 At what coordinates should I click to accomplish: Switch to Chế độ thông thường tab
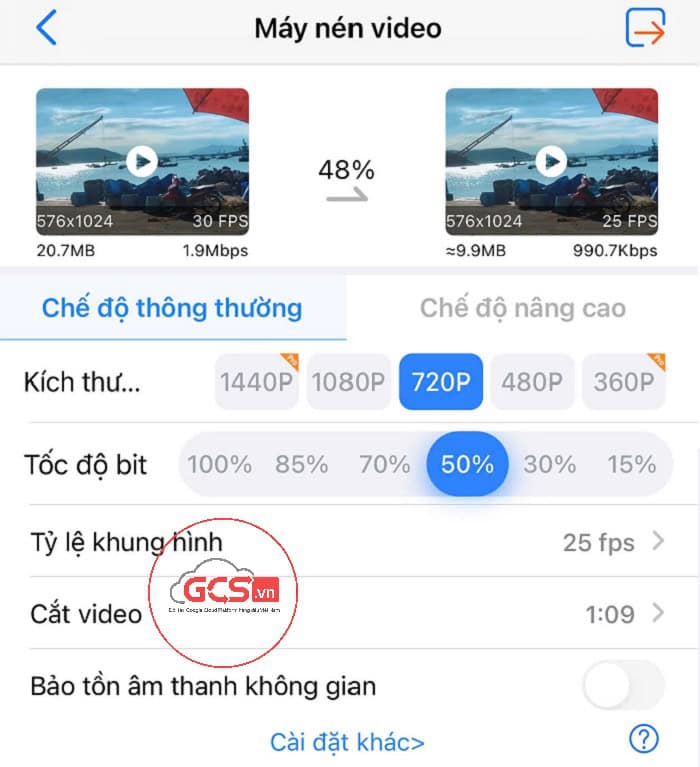coord(172,307)
